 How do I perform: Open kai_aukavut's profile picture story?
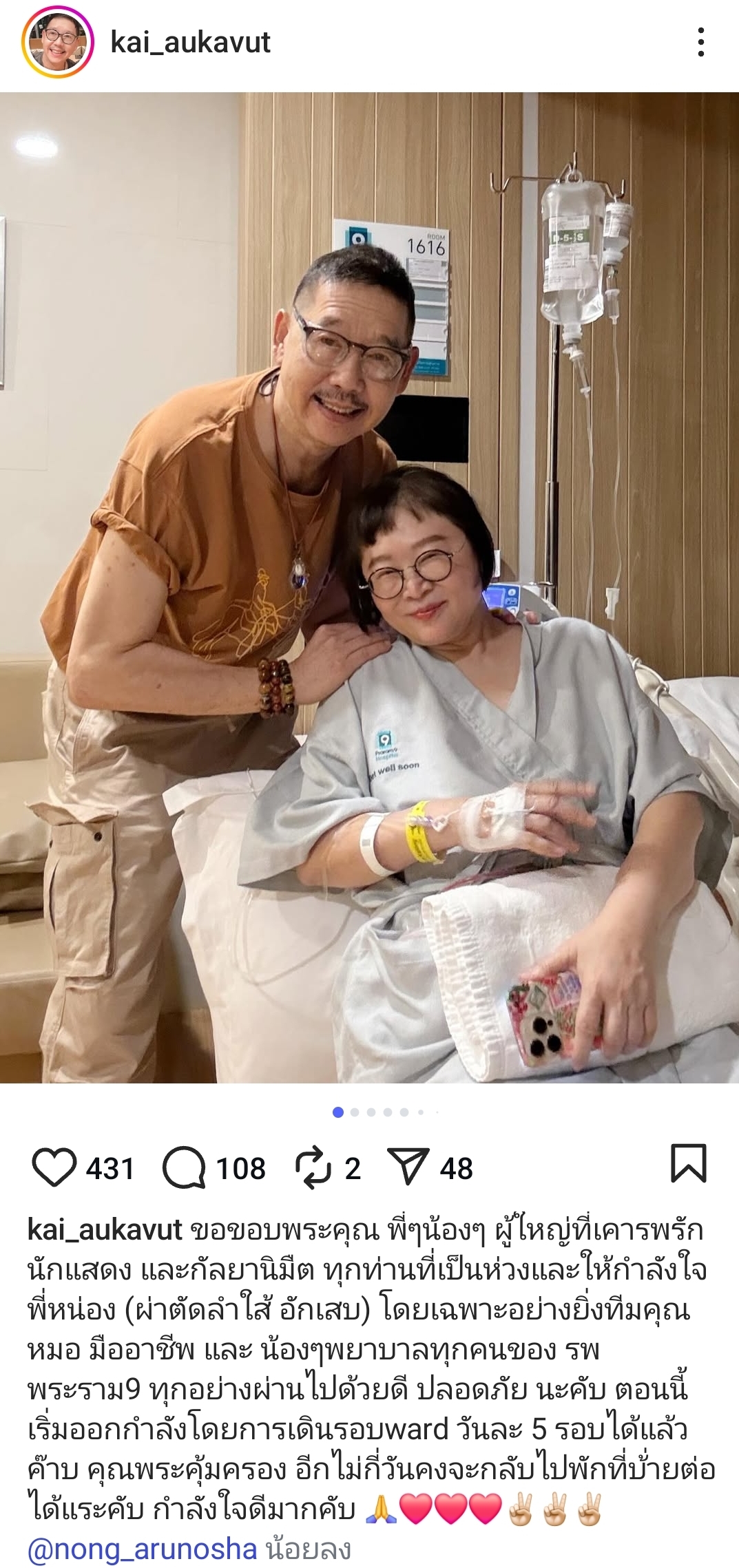point(58,43)
